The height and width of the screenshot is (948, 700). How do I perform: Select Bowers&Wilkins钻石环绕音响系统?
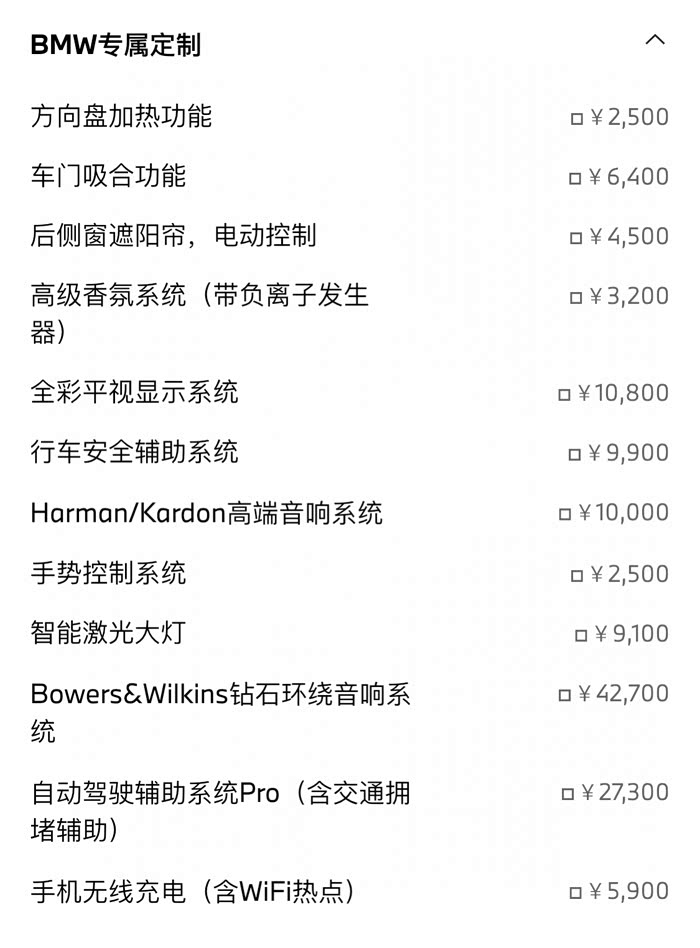[564, 694]
